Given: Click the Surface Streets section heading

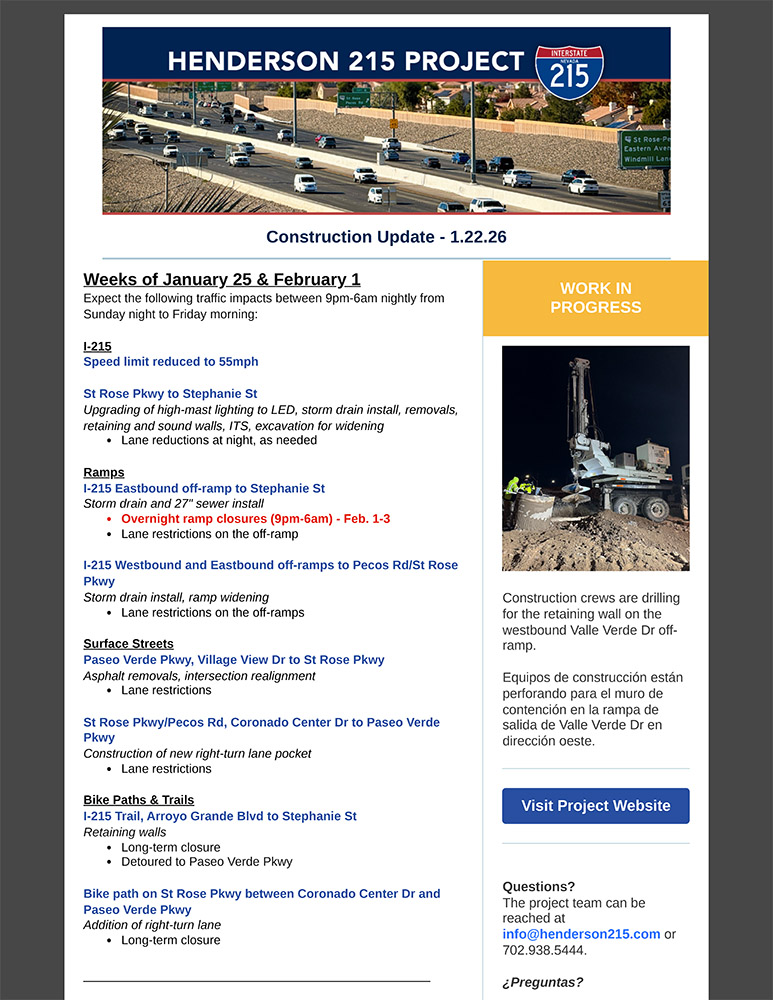Looking at the screenshot, I should [128, 643].
